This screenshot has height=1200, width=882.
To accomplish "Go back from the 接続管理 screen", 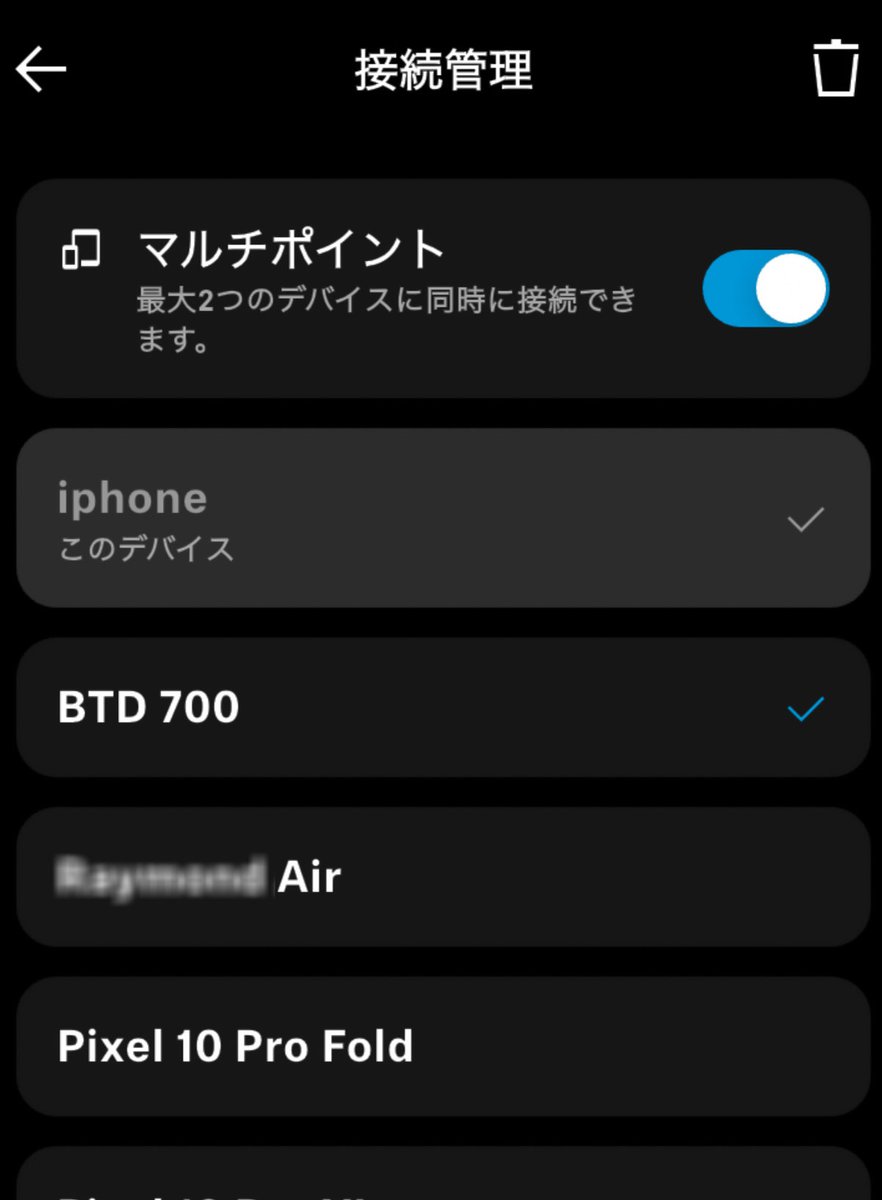I will pos(41,70).
